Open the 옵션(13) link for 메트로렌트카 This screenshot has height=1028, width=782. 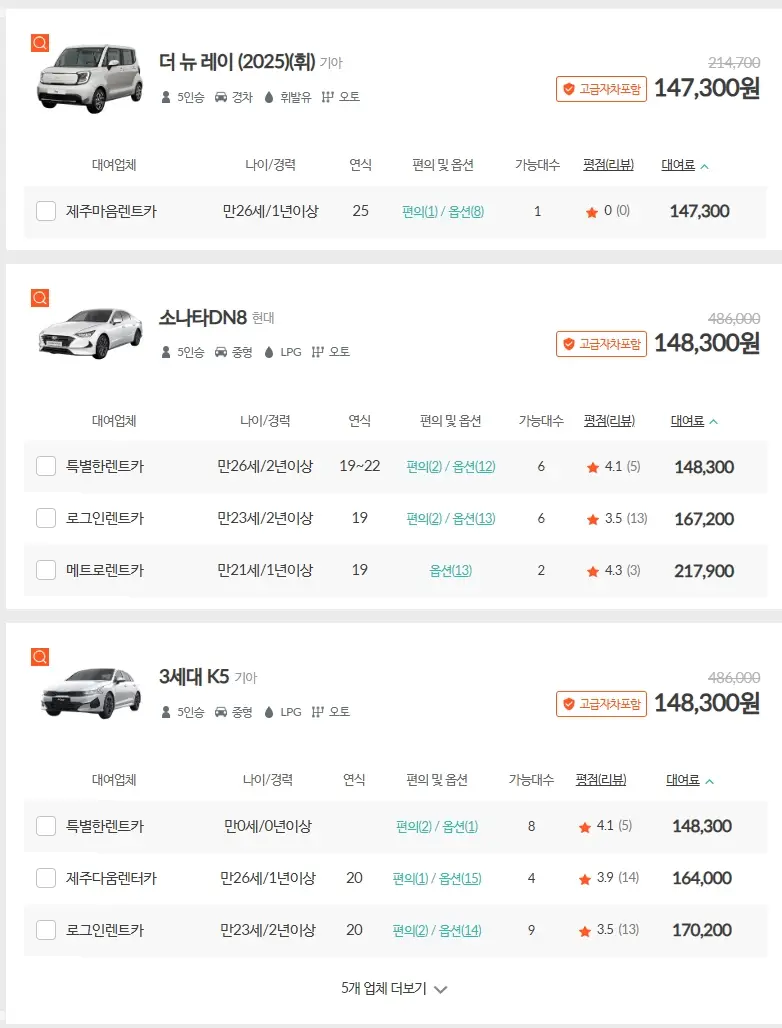(450, 570)
